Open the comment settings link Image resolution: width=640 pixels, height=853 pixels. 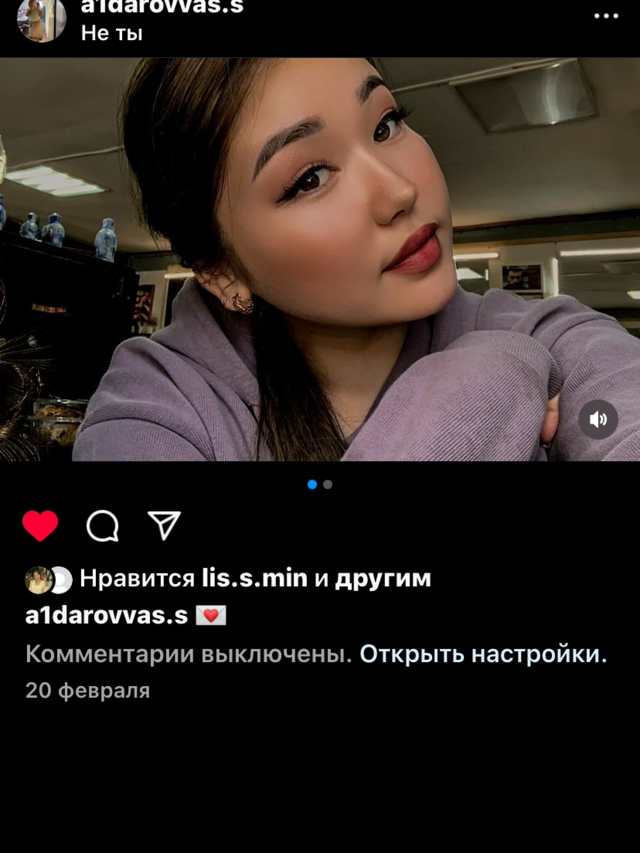pyautogui.click(x=483, y=654)
